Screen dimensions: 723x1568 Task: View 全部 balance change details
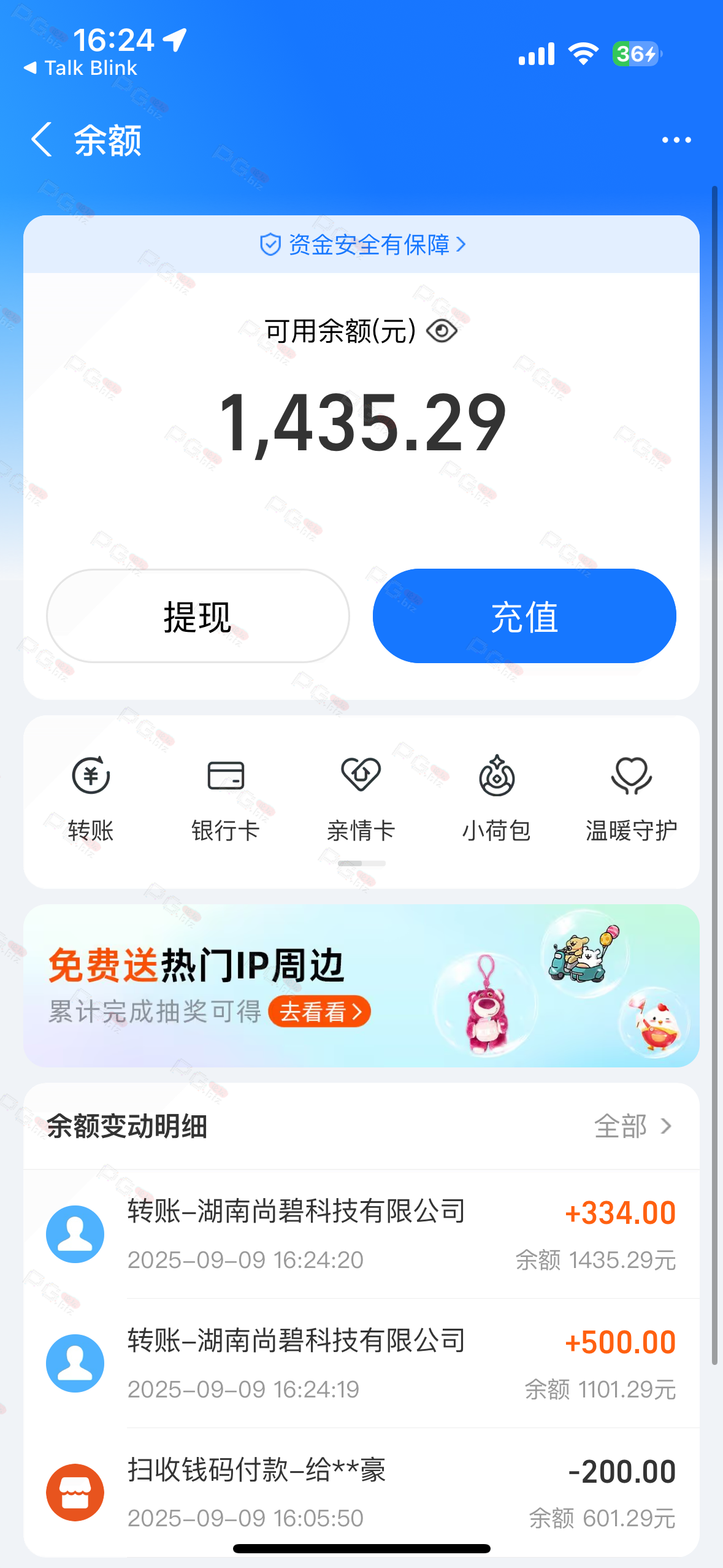pyautogui.click(x=632, y=1126)
